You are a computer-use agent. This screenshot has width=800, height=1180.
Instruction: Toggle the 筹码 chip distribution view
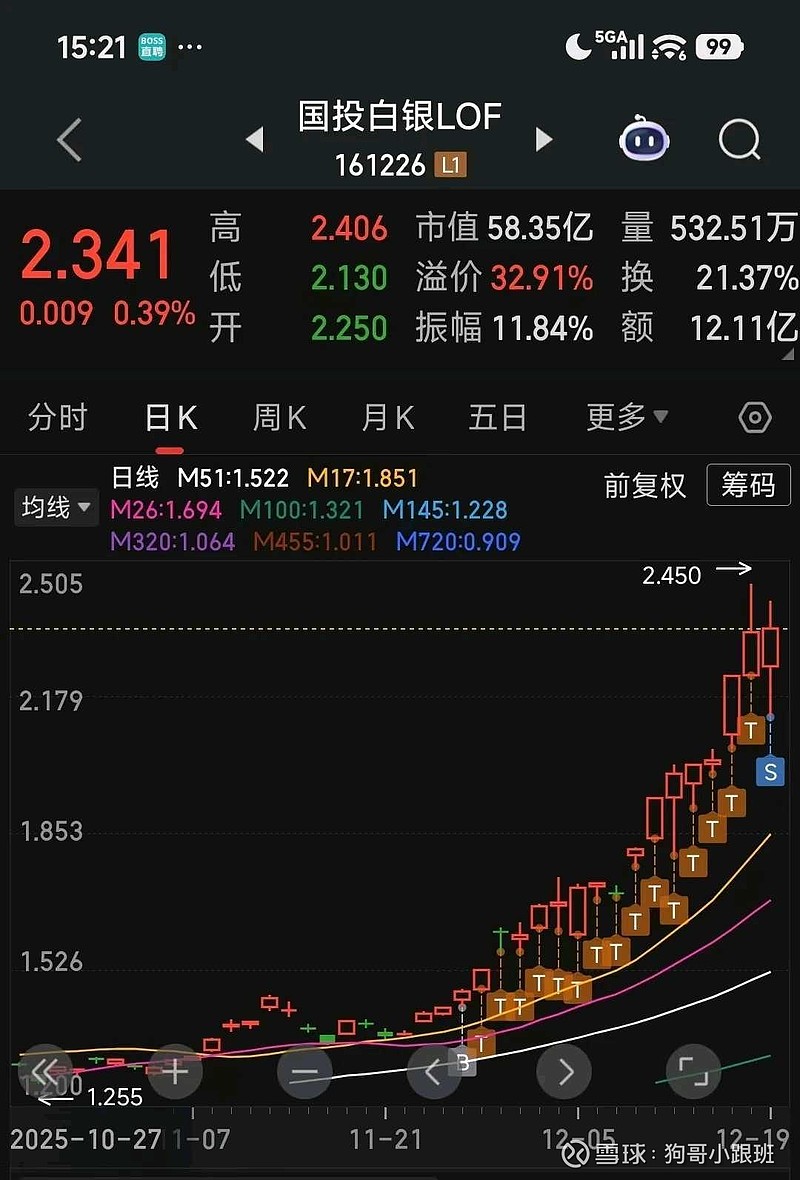click(748, 486)
